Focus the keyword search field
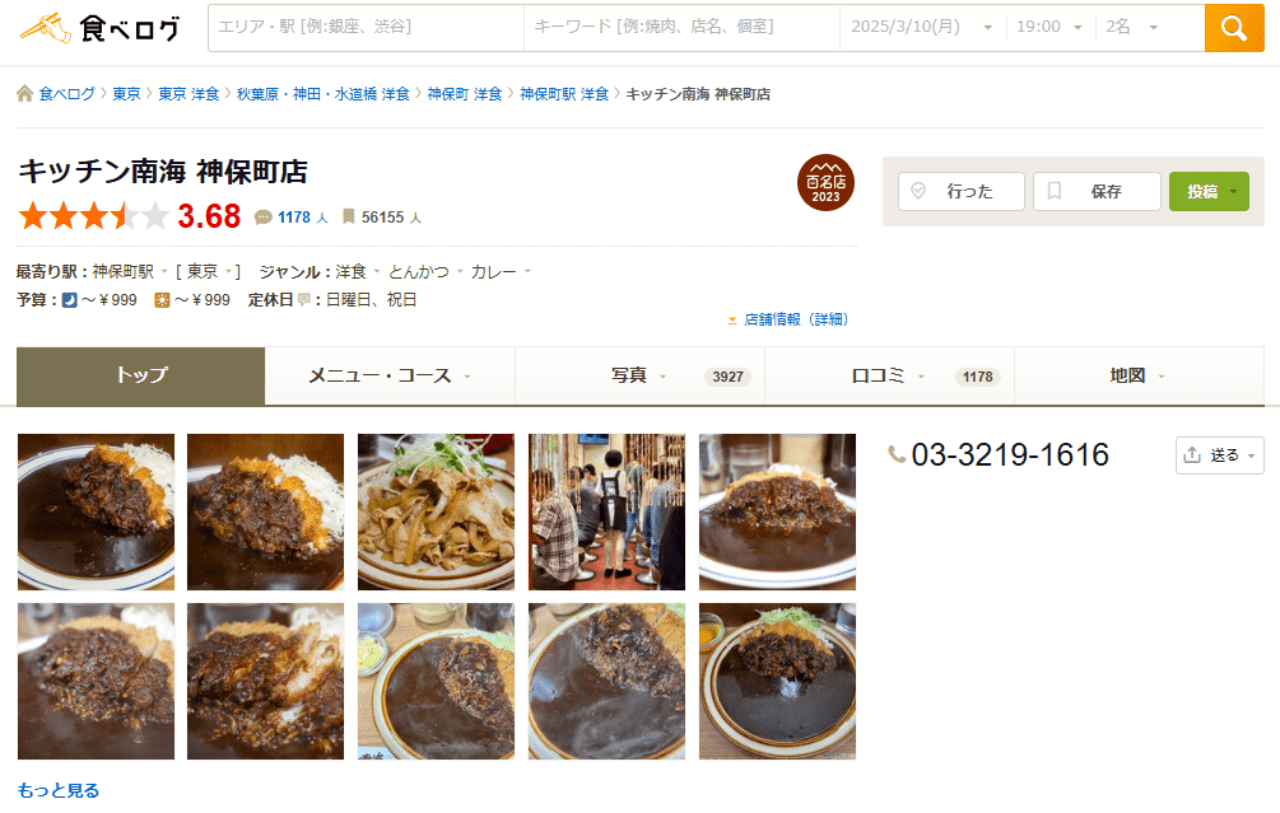 [x=681, y=27]
